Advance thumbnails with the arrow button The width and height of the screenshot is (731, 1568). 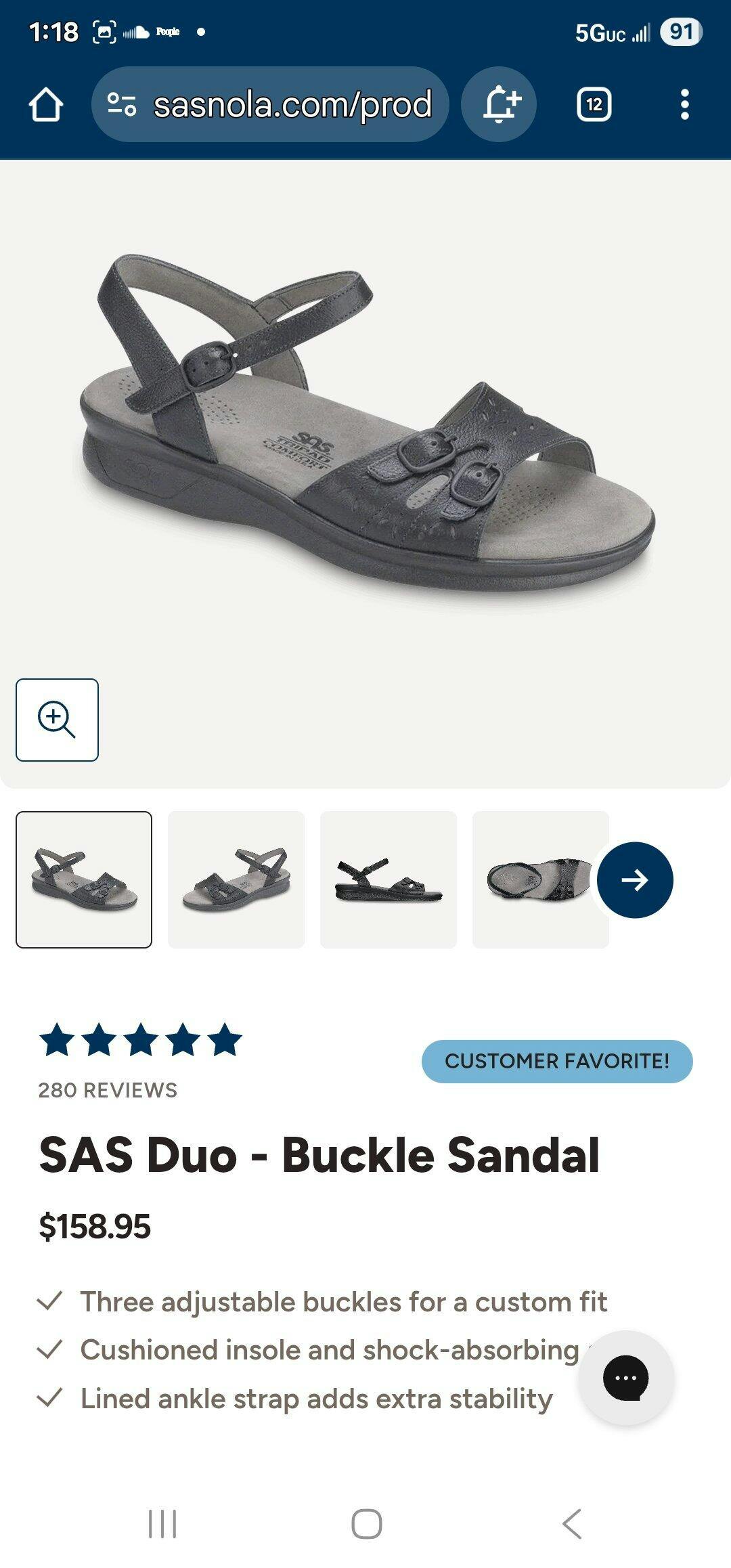click(x=635, y=879)
